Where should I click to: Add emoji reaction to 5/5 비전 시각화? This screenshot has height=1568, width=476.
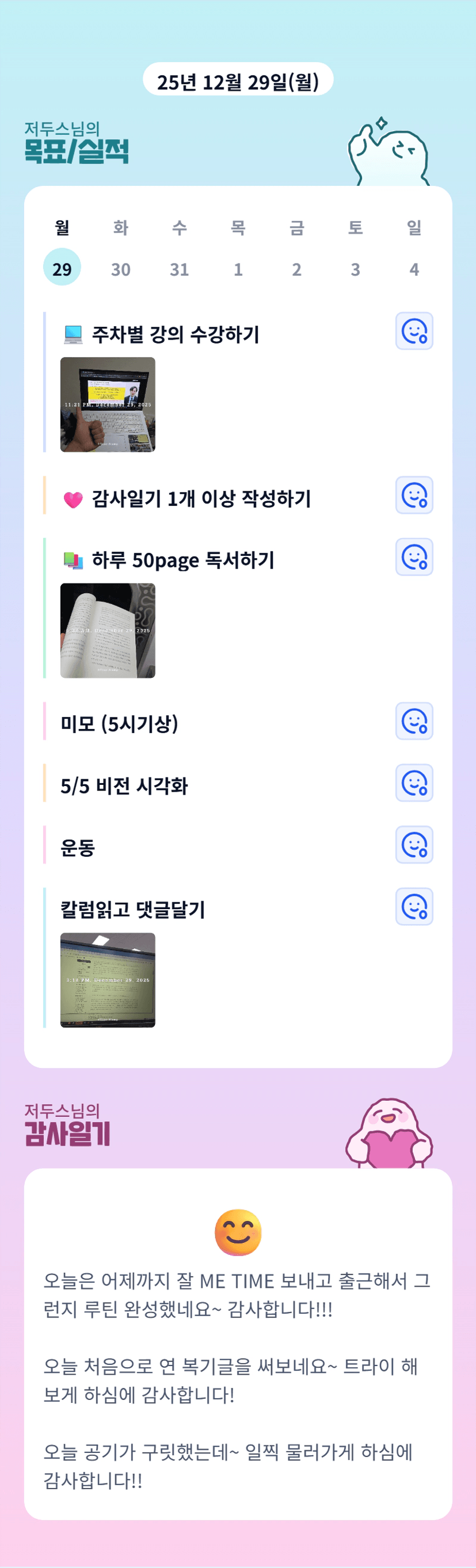click(414, 783)
